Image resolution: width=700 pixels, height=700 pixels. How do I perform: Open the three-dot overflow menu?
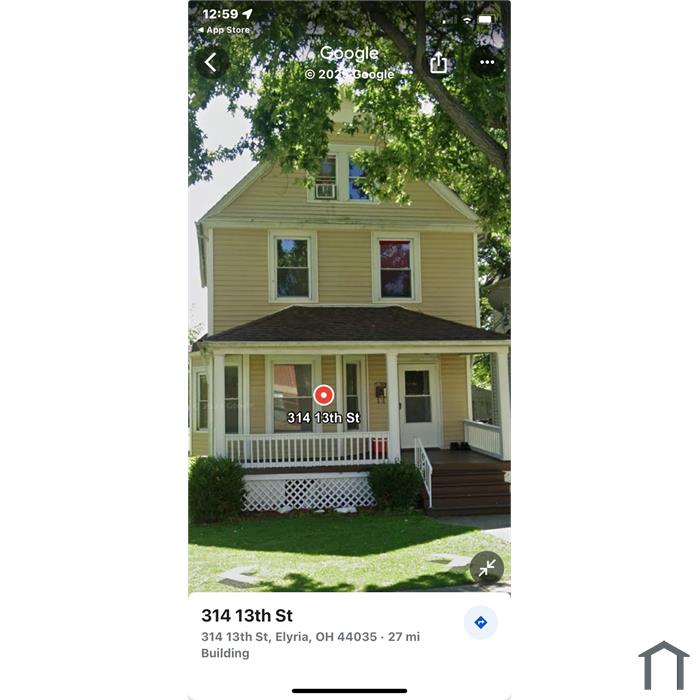(487, 62)
